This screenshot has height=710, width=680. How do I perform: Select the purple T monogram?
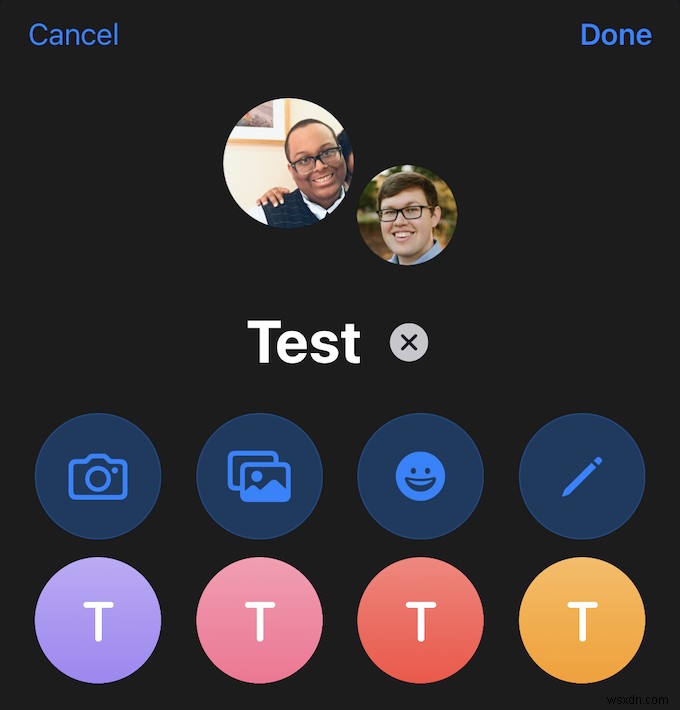[98, 620]
